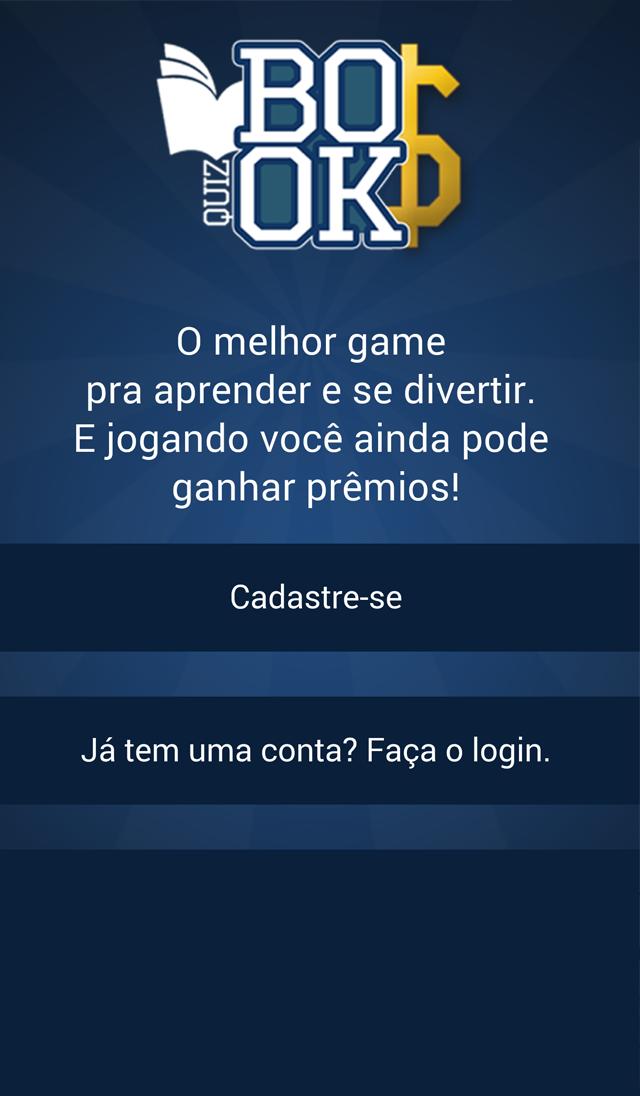The height and width of the screenshot is (1096, 640).
Task: Open login via 'Já tem uma conta?'
Action: 316,751
